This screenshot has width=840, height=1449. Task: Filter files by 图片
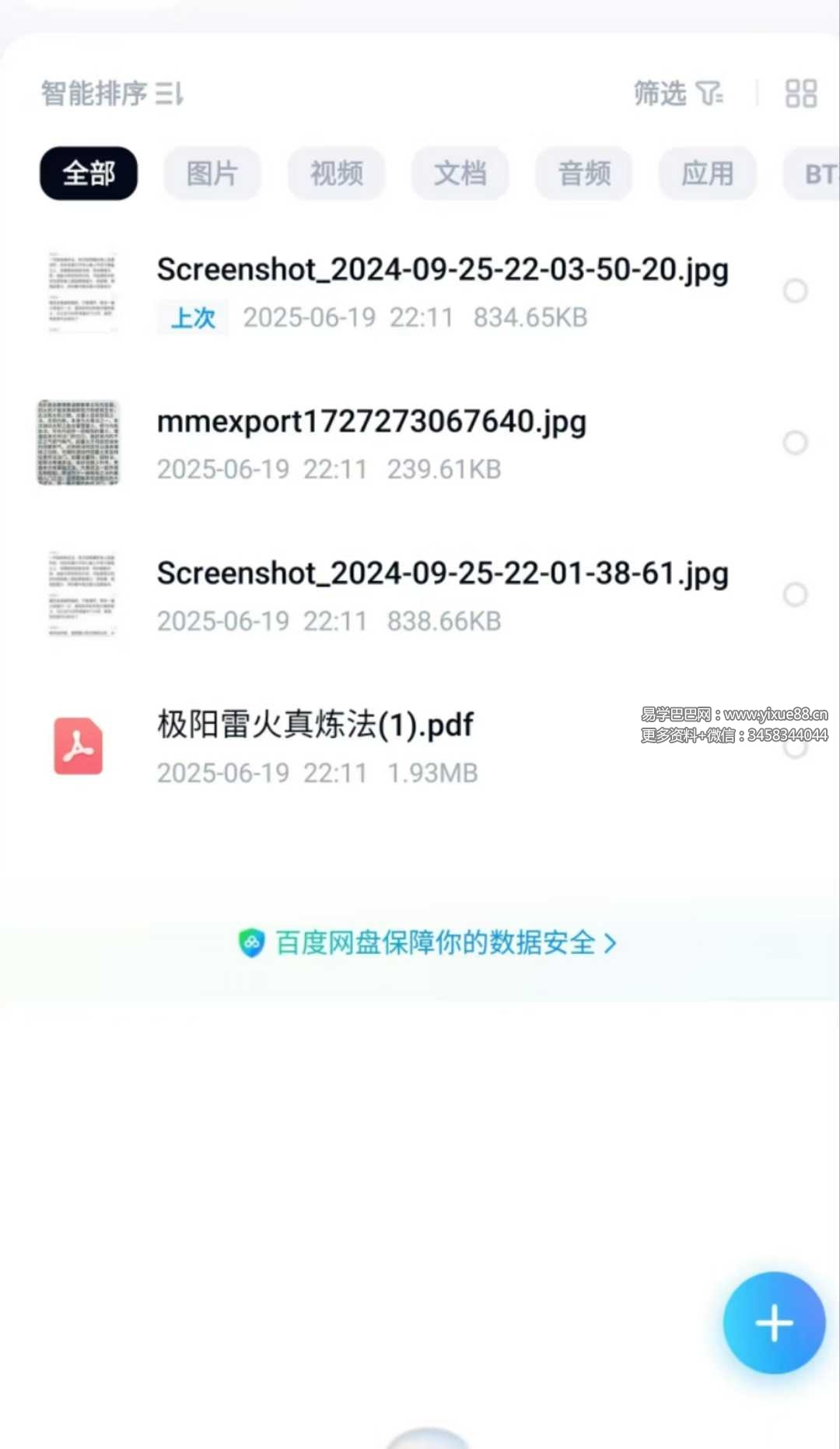tap(212, 174)
